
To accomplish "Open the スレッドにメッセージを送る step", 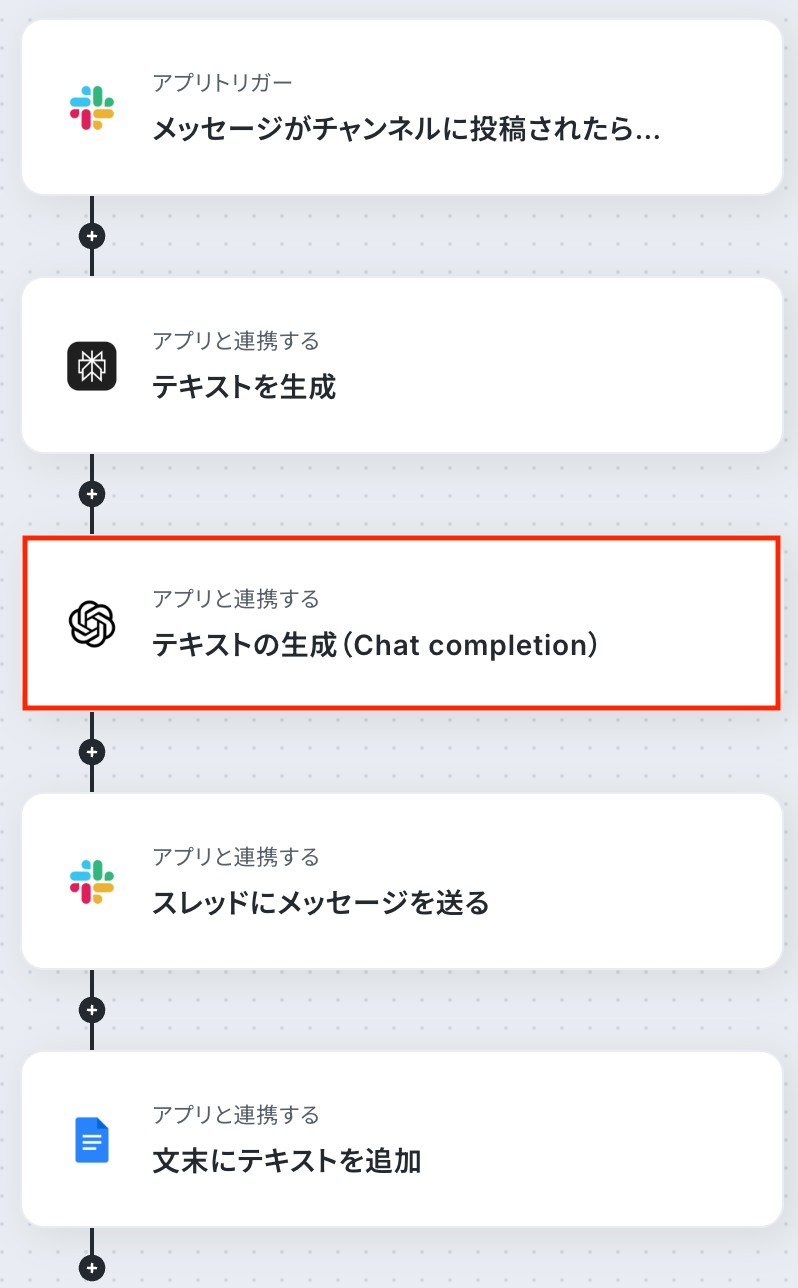I will click(x=401, y=881).
